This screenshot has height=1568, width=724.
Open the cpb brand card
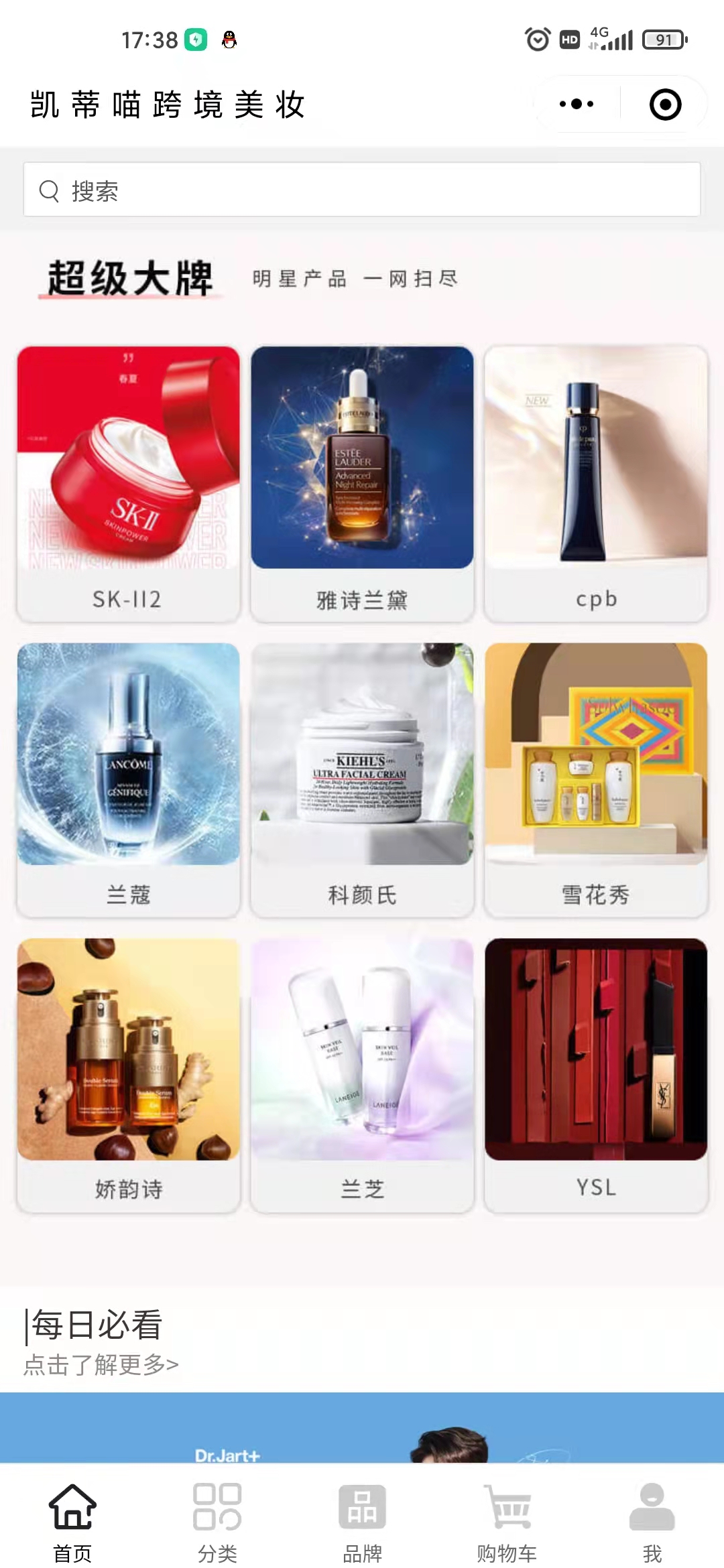pyautogui.click(x=596, y=484)
